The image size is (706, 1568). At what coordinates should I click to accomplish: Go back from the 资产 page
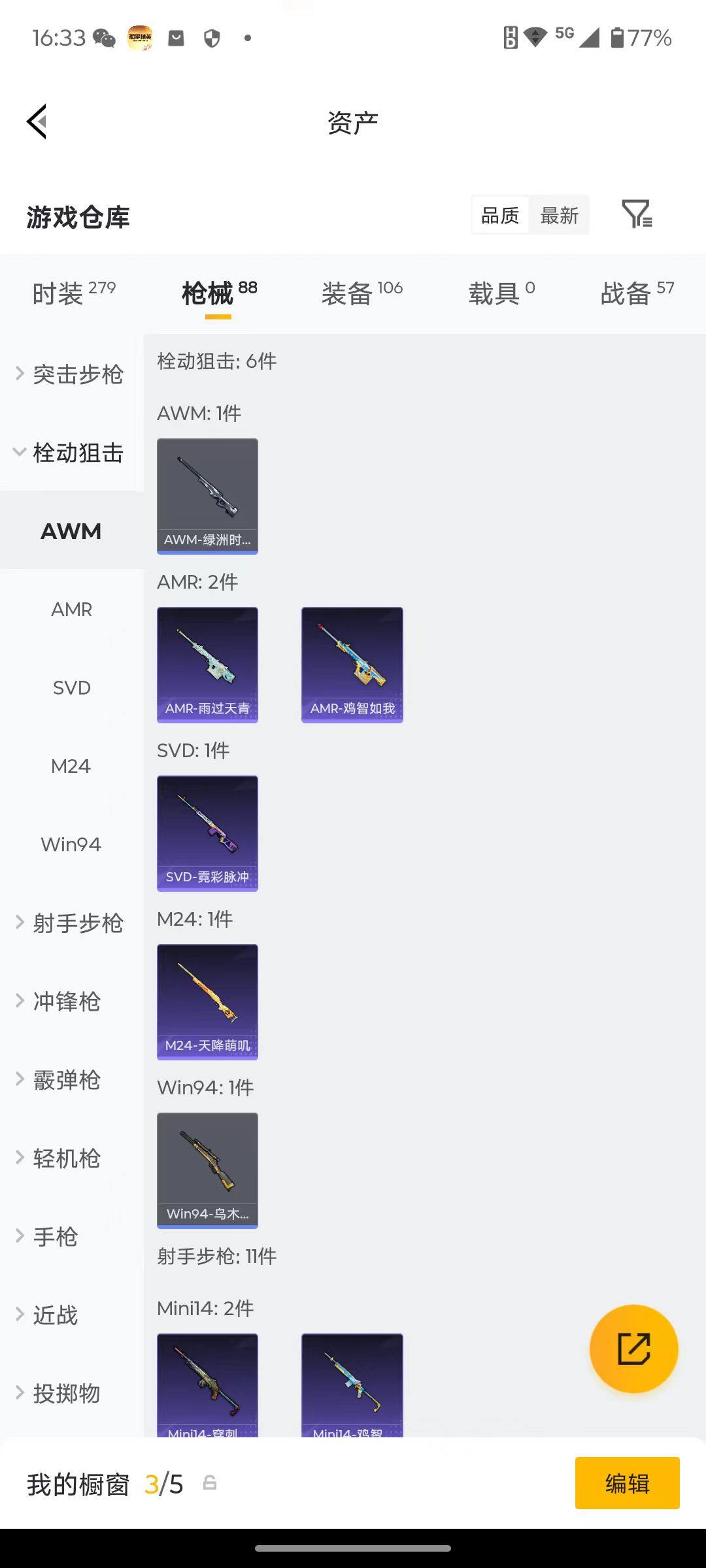[x=37, y=122]
